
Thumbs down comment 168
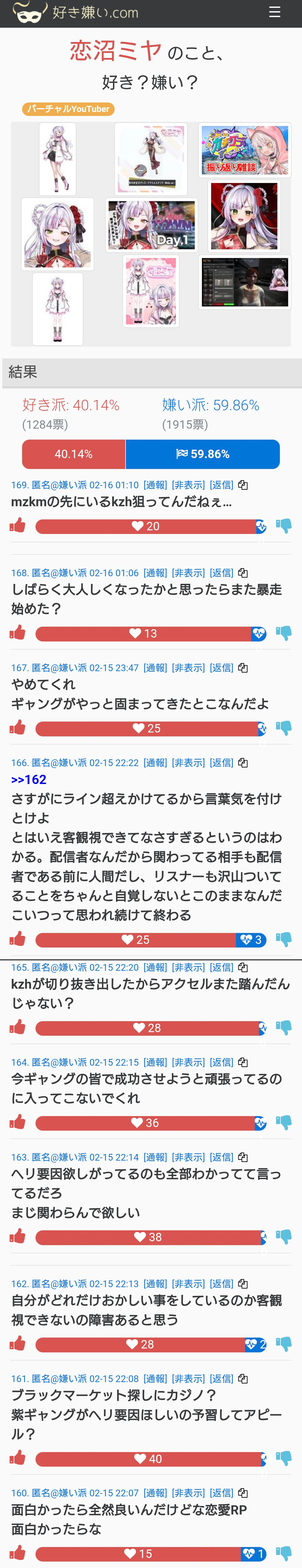[x=284, y=633]
